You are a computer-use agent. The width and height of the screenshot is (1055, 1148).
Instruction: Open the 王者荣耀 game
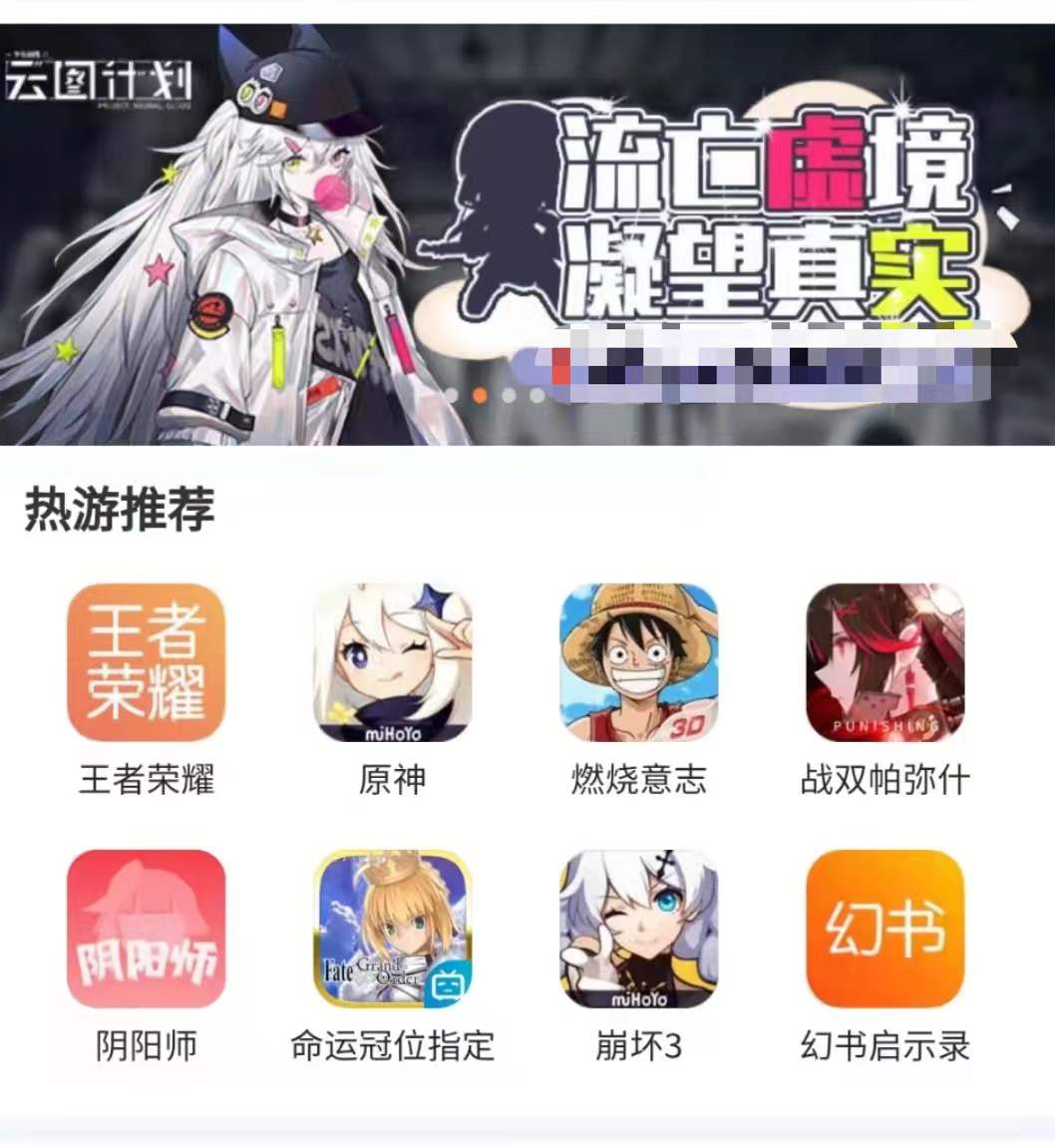click(146, 663)
